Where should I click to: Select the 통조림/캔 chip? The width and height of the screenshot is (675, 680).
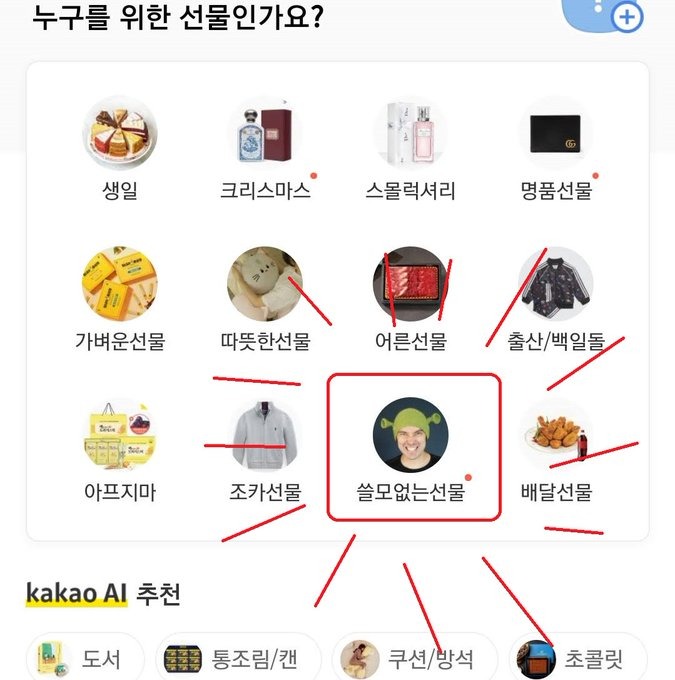pos(240,659)
